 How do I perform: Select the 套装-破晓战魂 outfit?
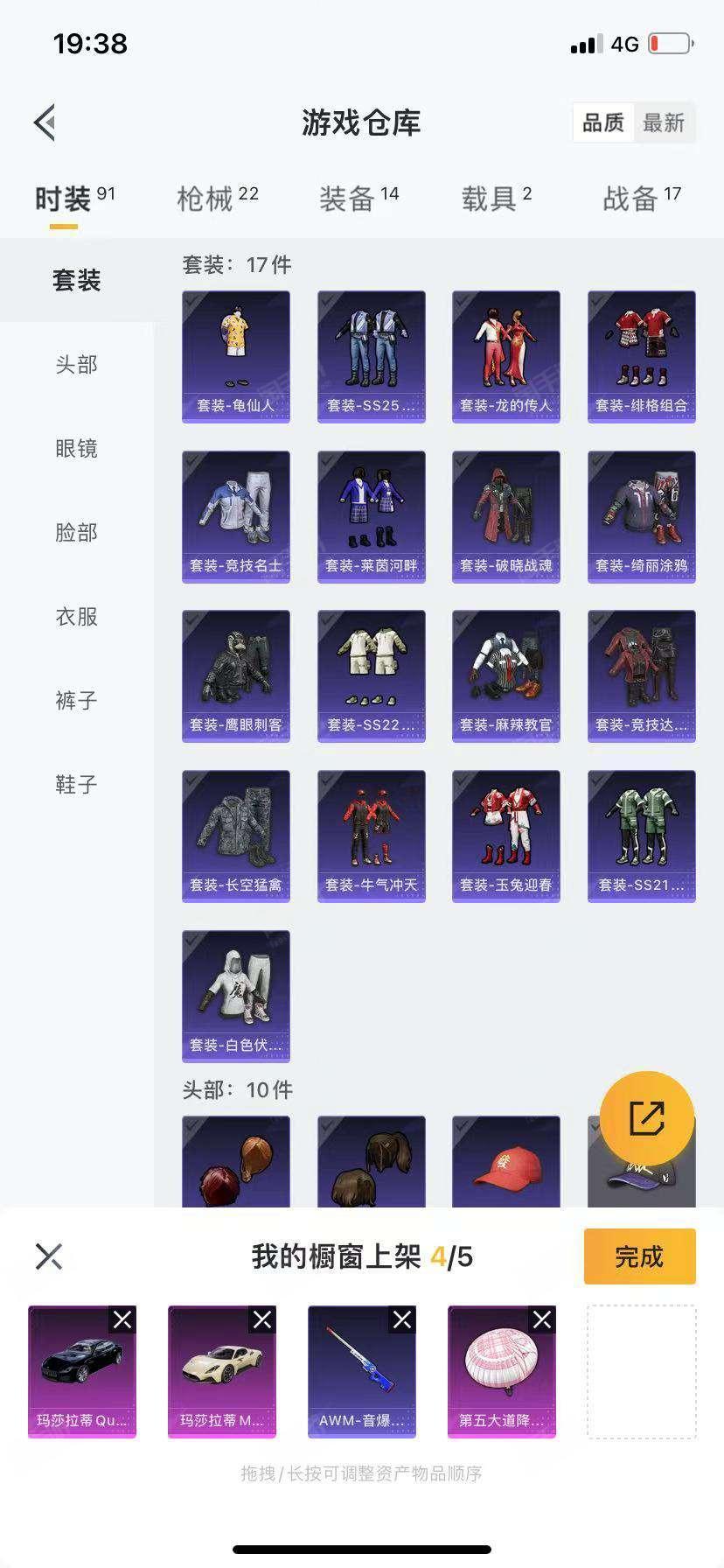tap(505, 516)
